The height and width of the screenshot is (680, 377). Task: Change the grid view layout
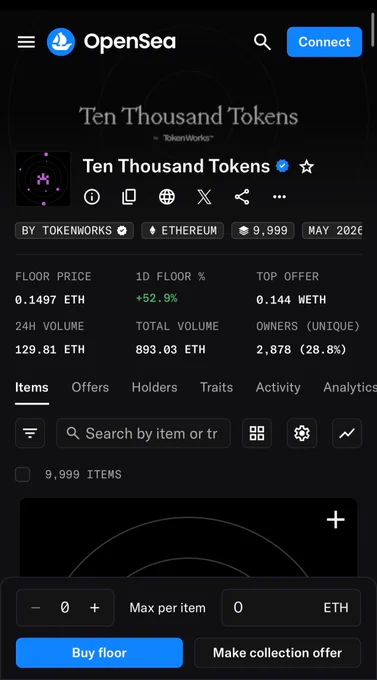click(257, 433)
